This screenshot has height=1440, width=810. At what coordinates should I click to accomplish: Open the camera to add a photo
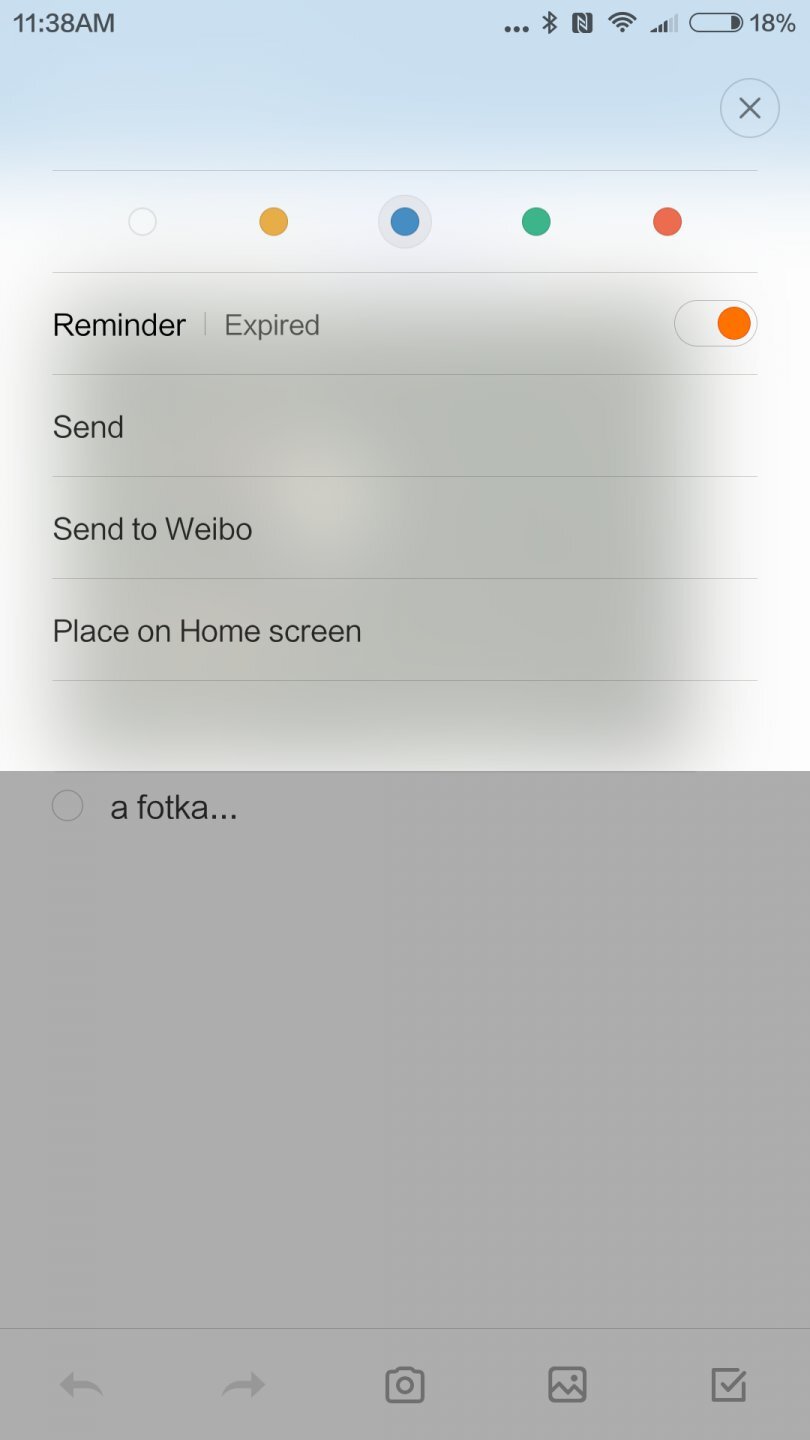point(405,1385)
